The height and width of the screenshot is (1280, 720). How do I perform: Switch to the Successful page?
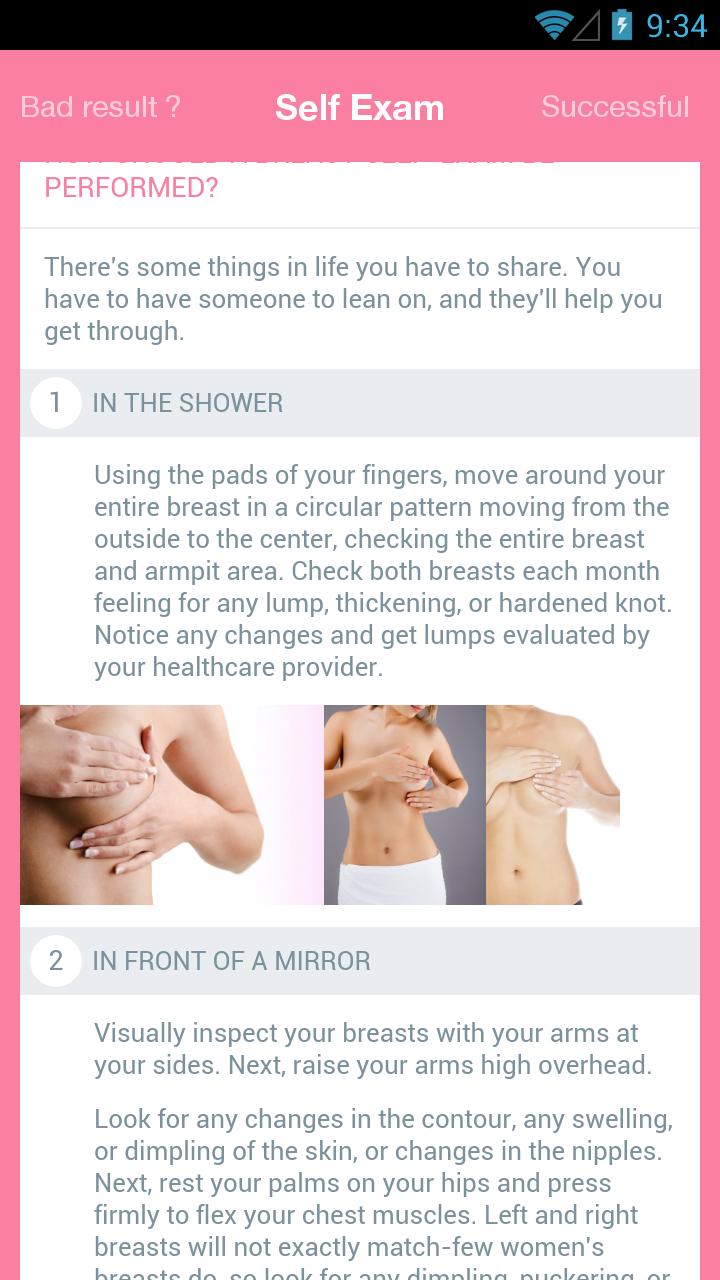(x=614, y=107)
